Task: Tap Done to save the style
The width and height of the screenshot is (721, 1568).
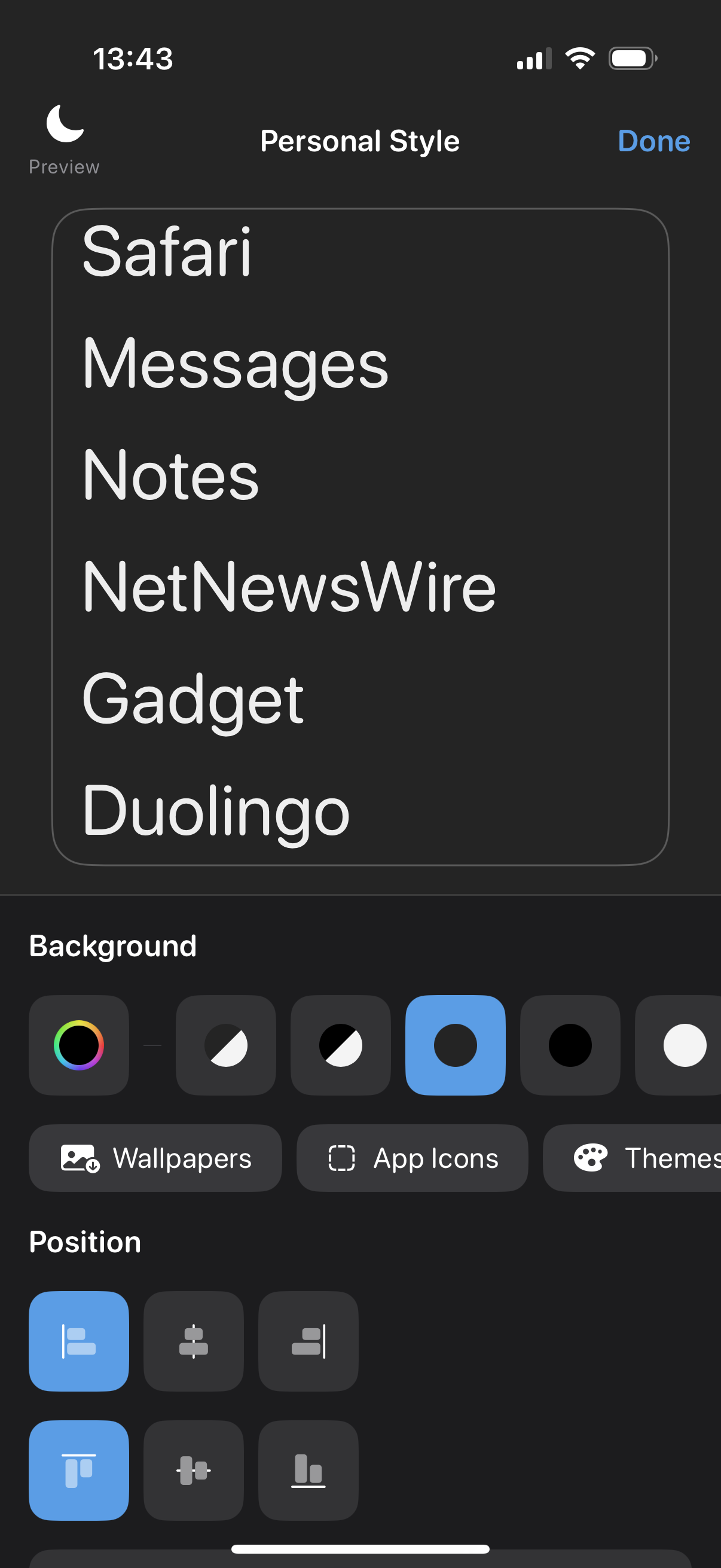Action: point(653,141)
